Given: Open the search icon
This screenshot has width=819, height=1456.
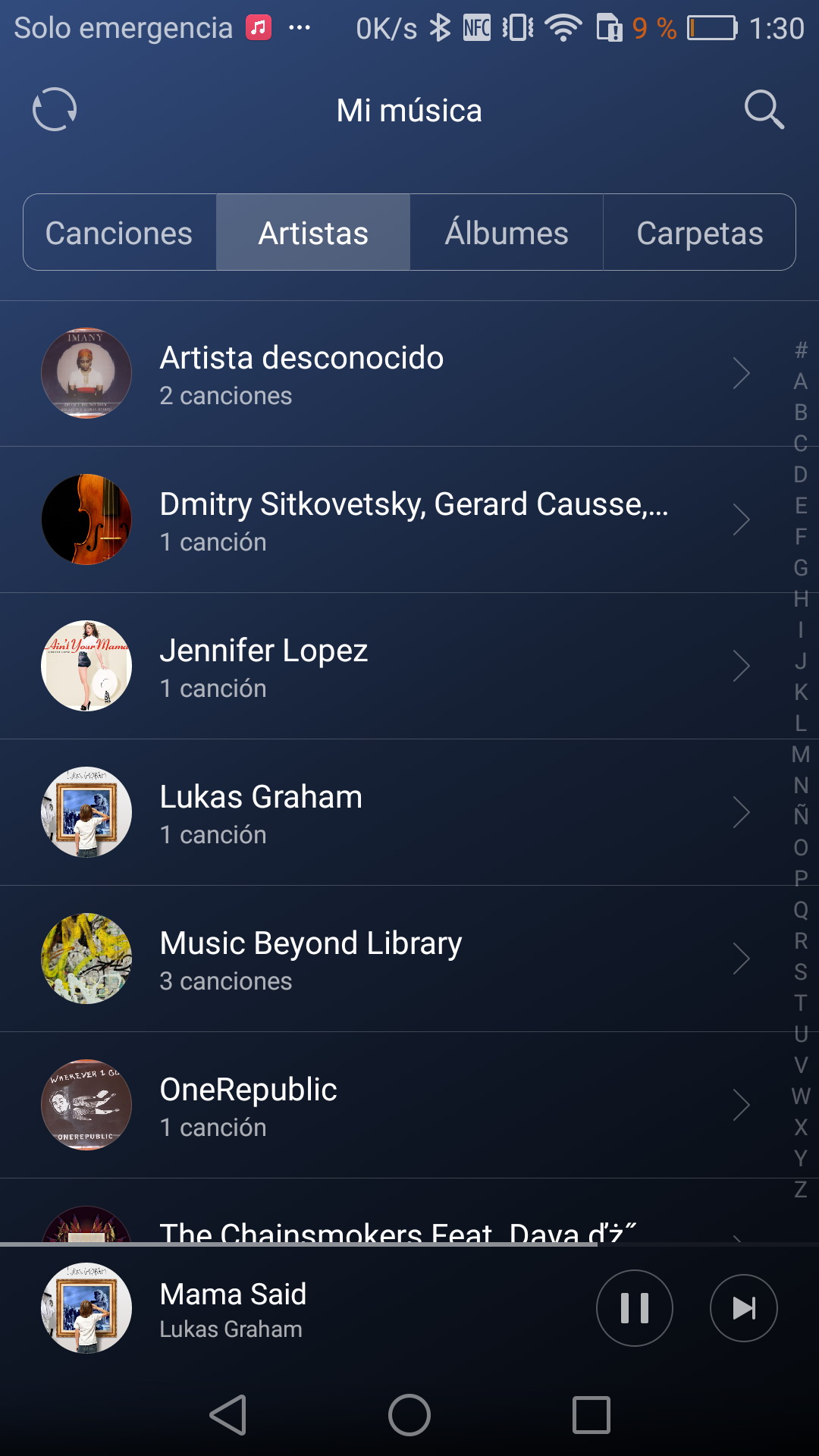Looking at the screenshot, I should (763, 110).
